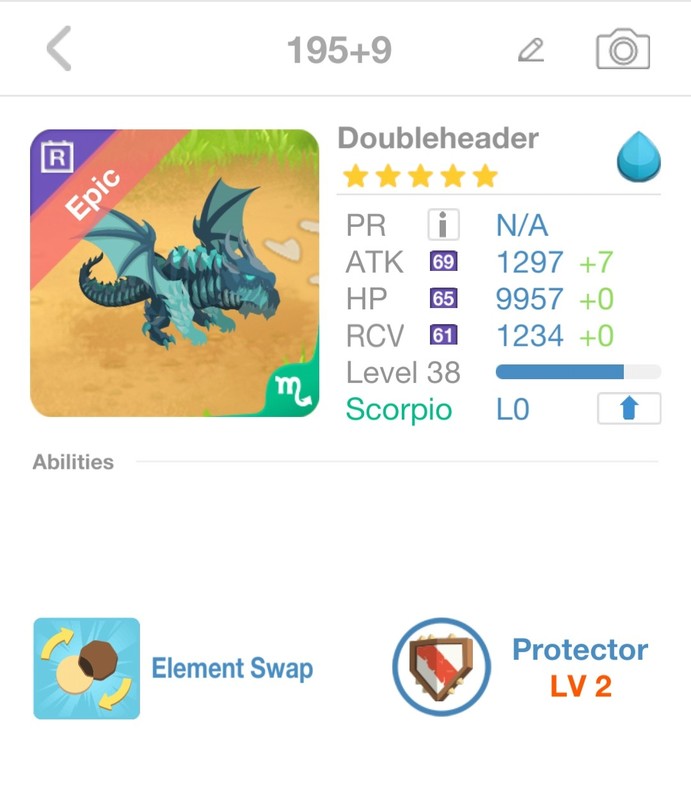Tap the pencil edit icon
The image size is (691, 800).
(x=531, y=50)
